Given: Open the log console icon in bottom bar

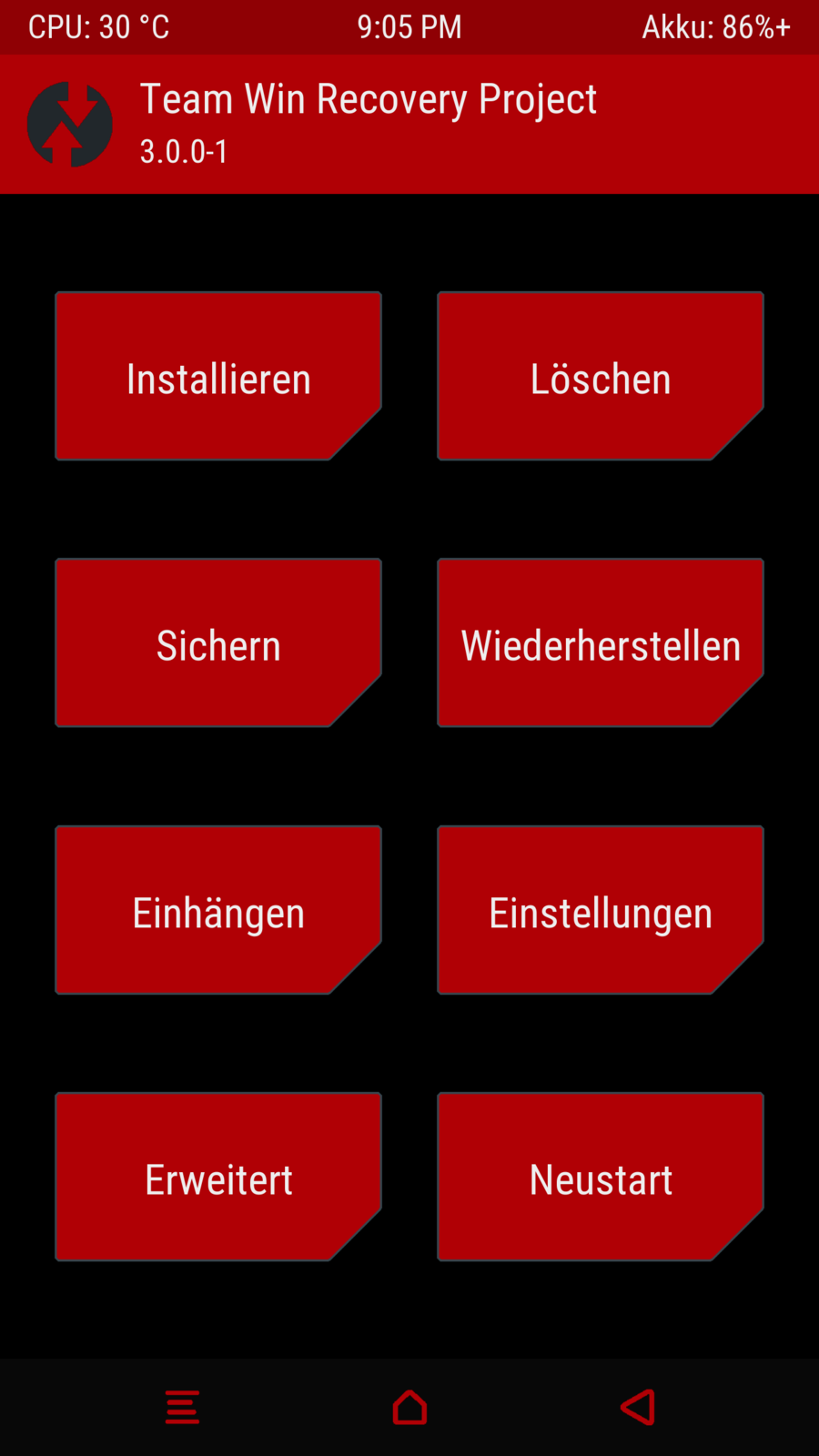Looking at the screenshot, I should (182, 1407).
